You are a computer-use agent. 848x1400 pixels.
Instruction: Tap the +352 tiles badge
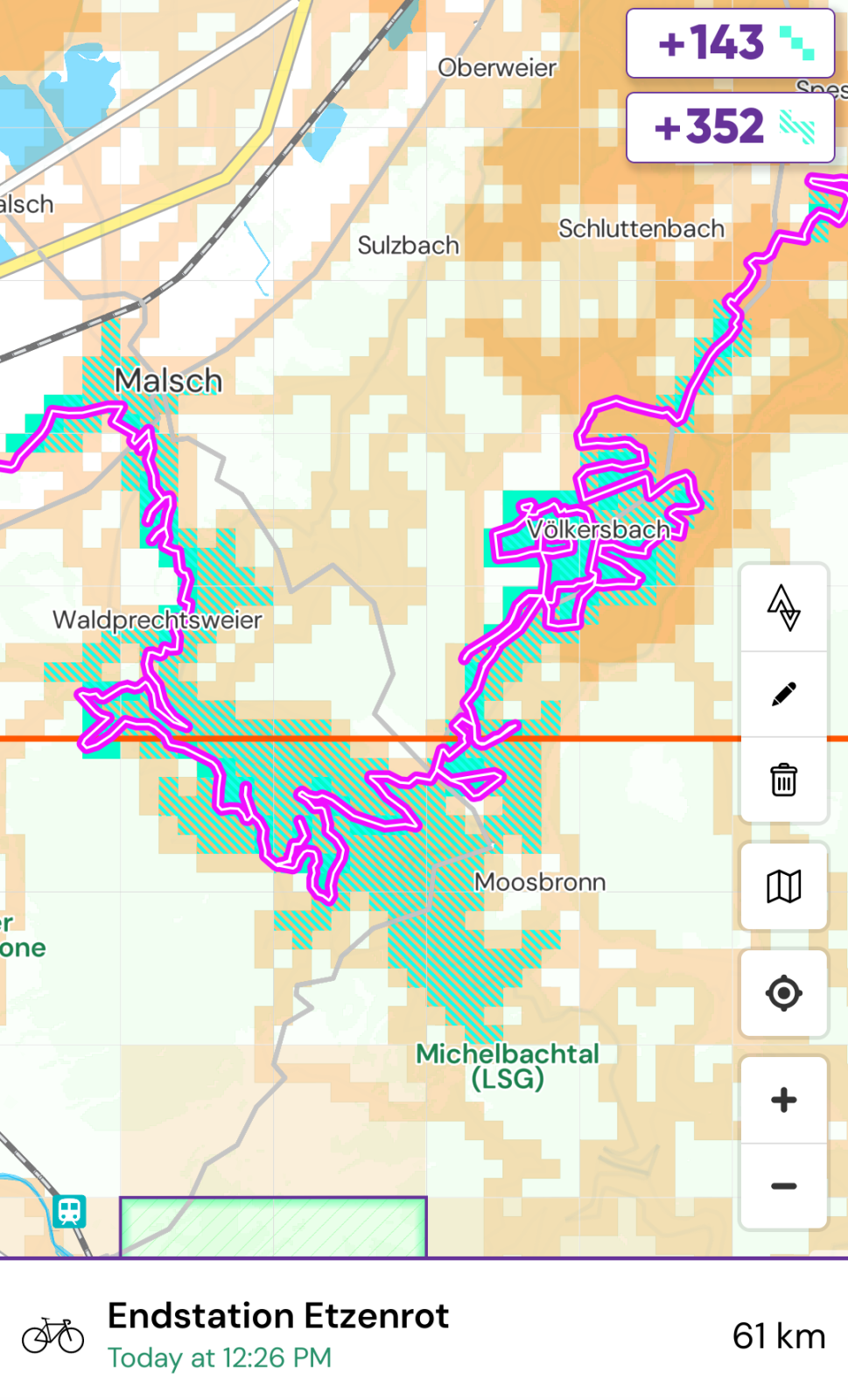pyautogui.click(x=730, y=128)
